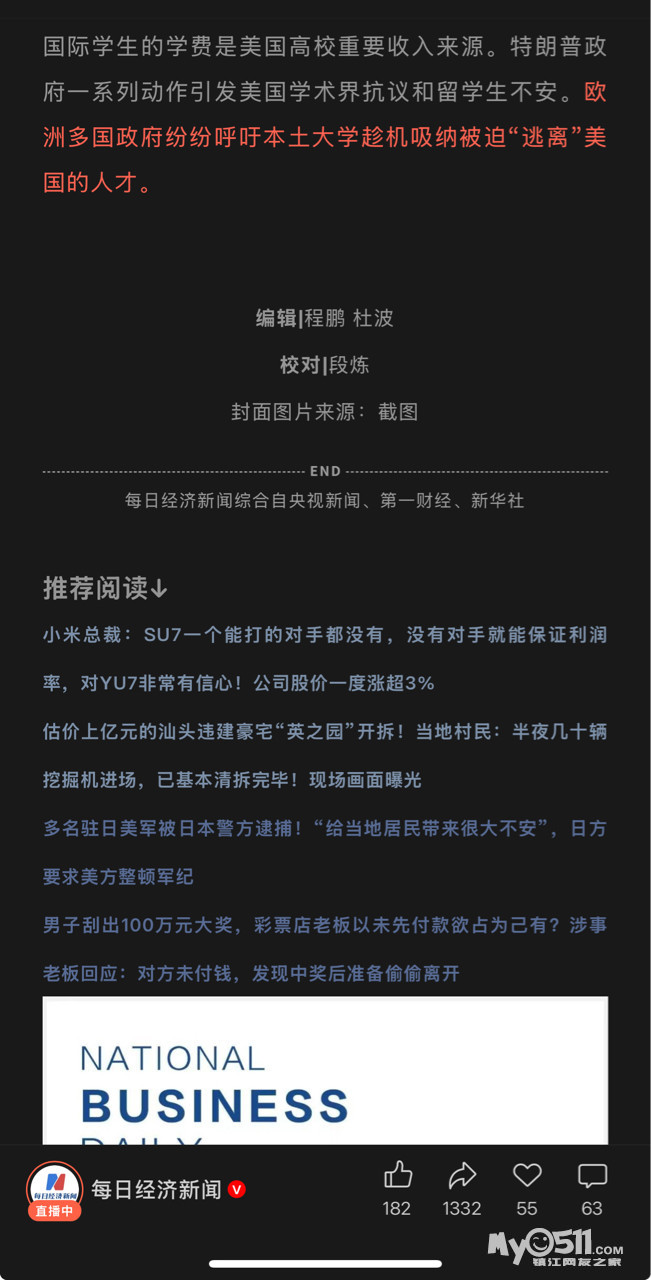Open the 男子刮出100万元大奖 recommended article
This screenshot has height=1280, width=651.
click(325, 949)
